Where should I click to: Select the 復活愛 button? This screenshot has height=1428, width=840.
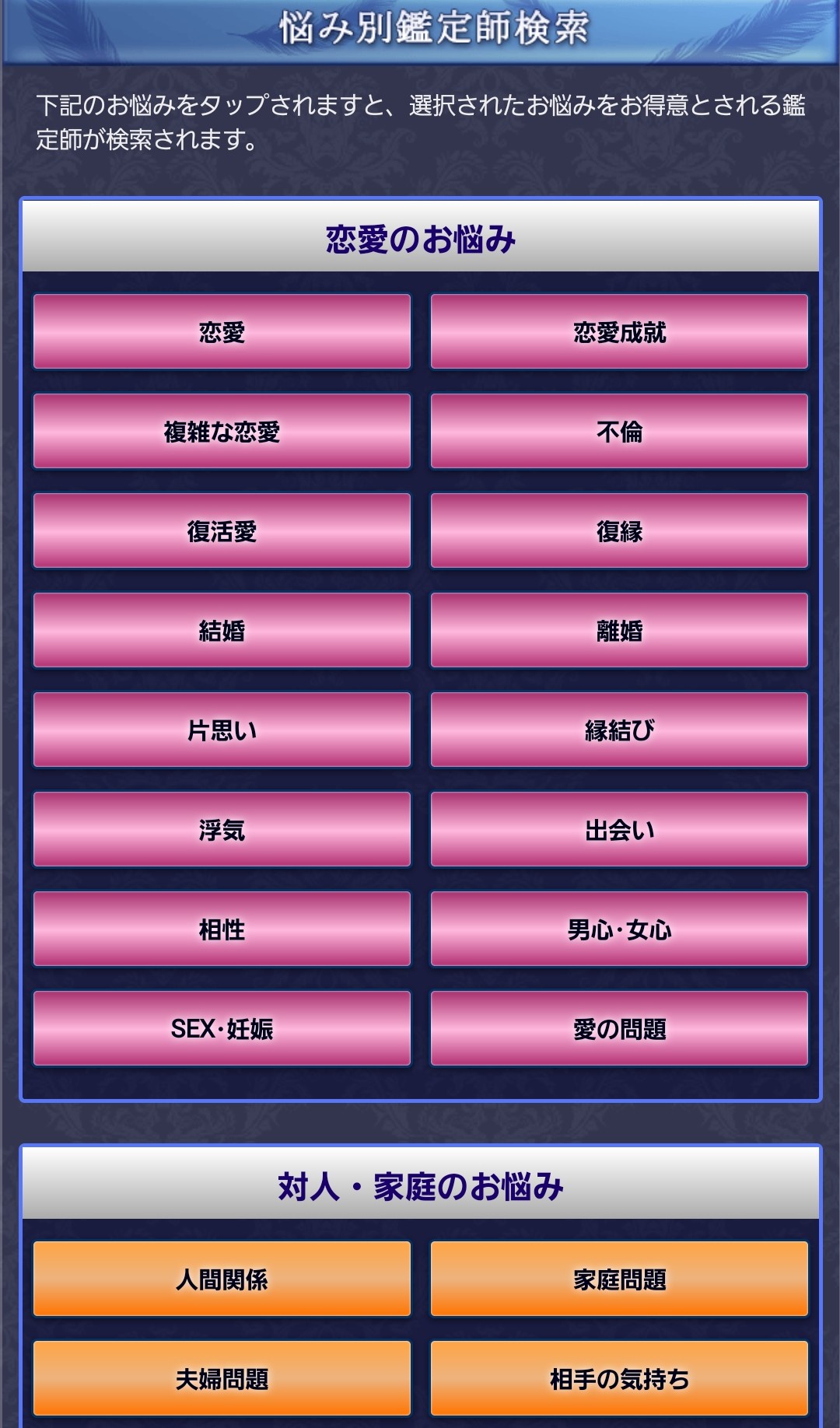[222, 530]
